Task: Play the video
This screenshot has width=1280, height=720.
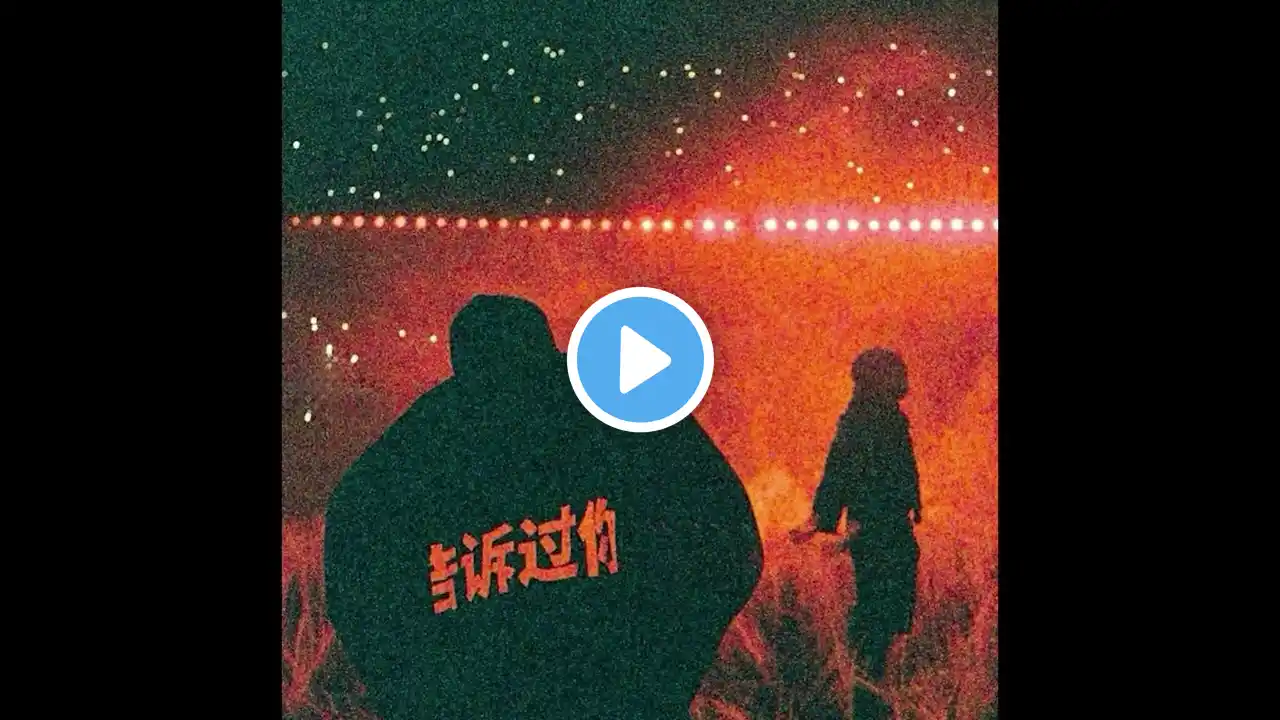Action: 640,360
